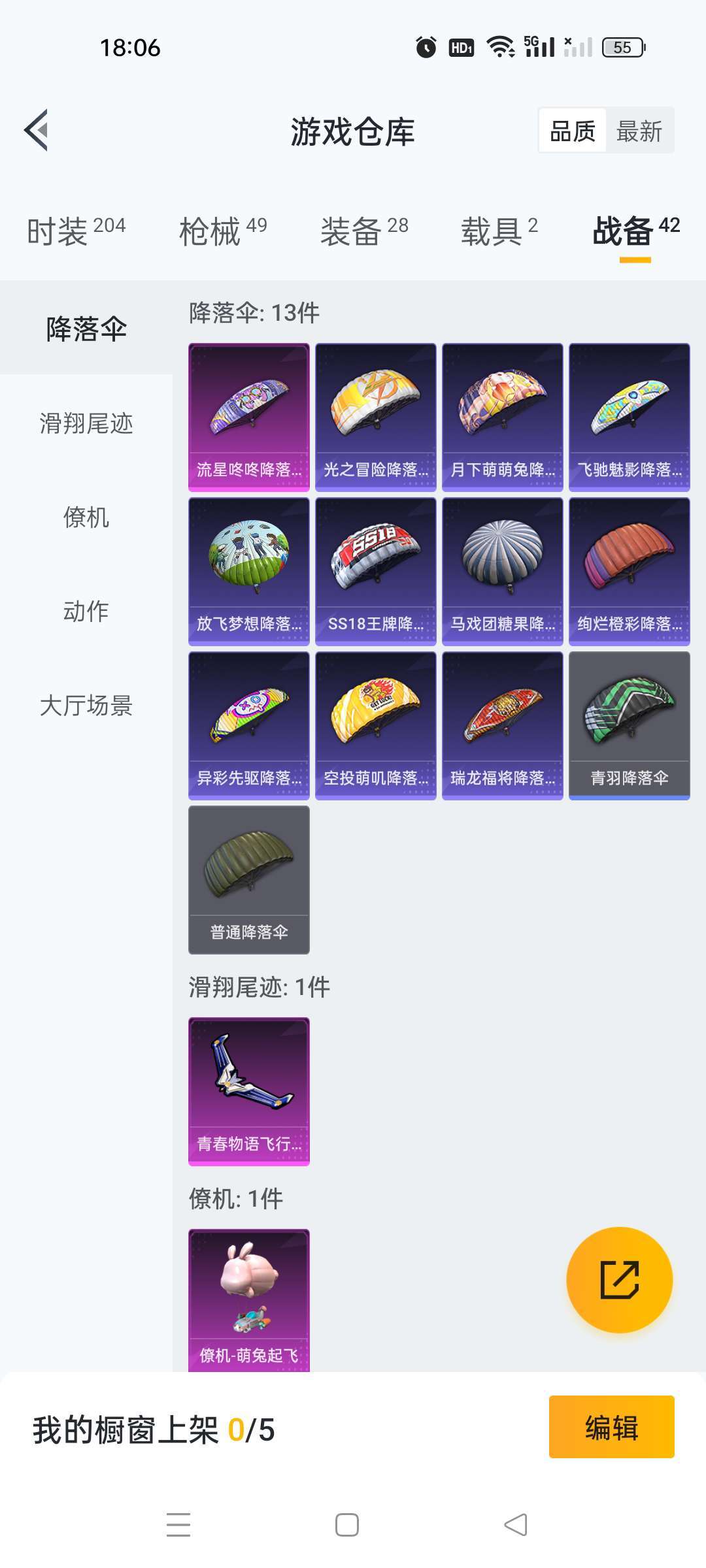Tap the orange share floating button
Image resolution: width=706 pixels, height=1568 pixels.
coord(620,1280)
